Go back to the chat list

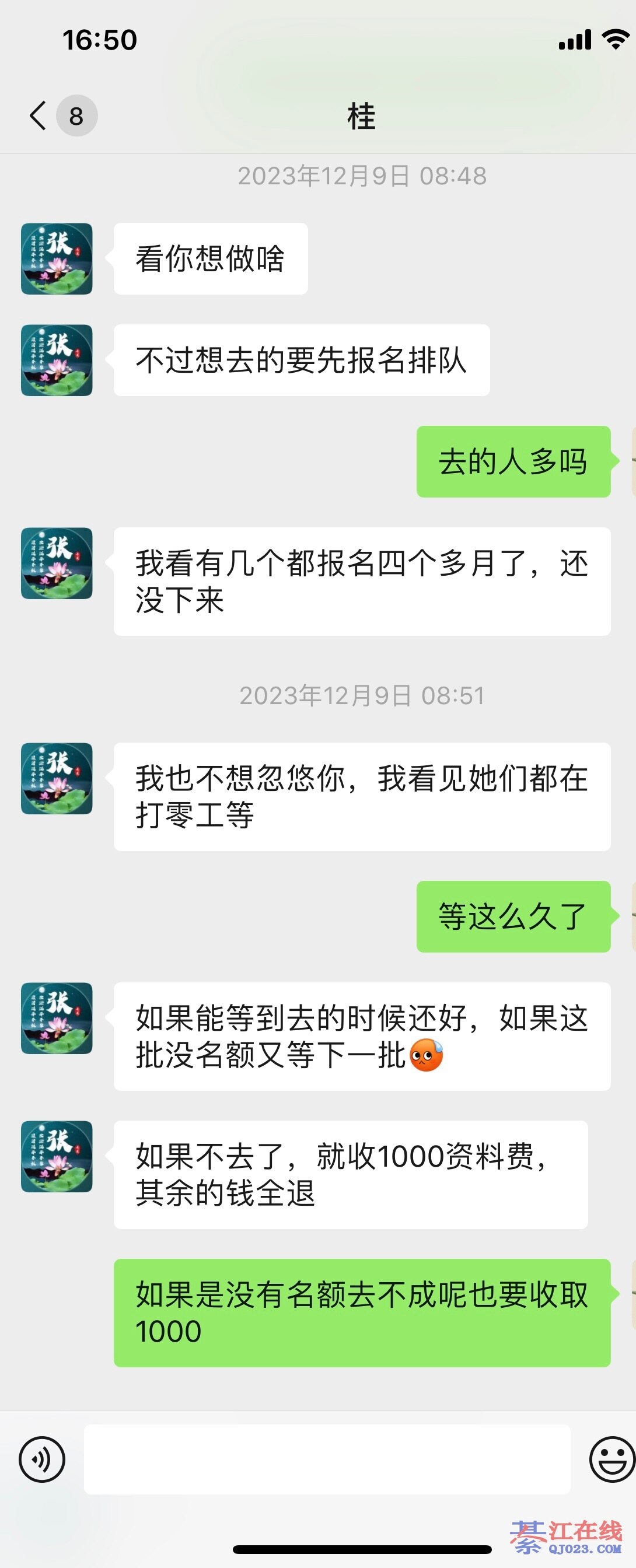[39, 116]
